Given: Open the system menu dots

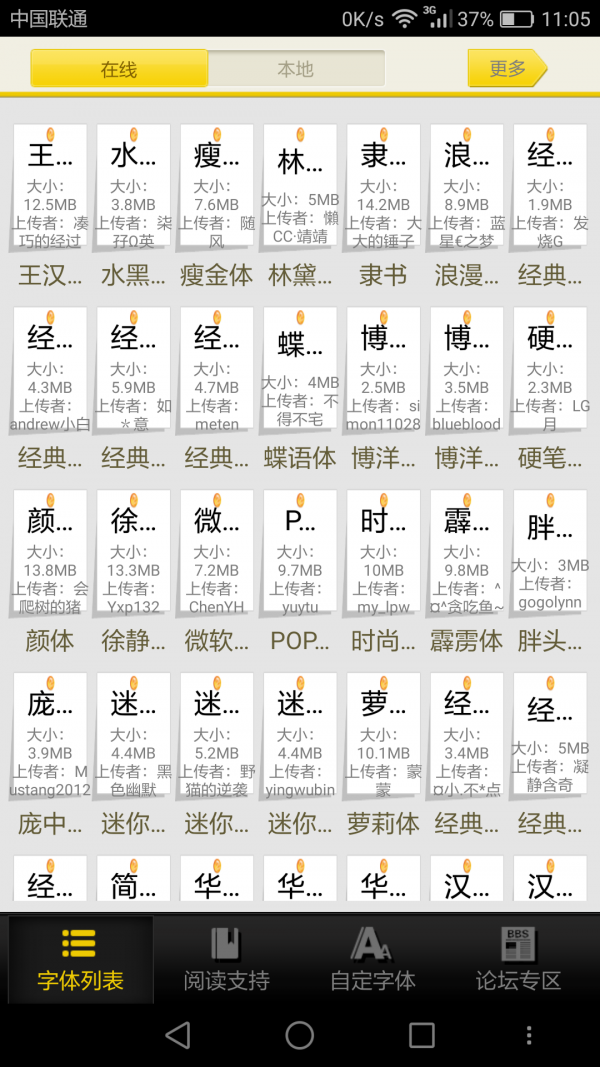Looking at the screenshot, I should [x=529, y=1035].
